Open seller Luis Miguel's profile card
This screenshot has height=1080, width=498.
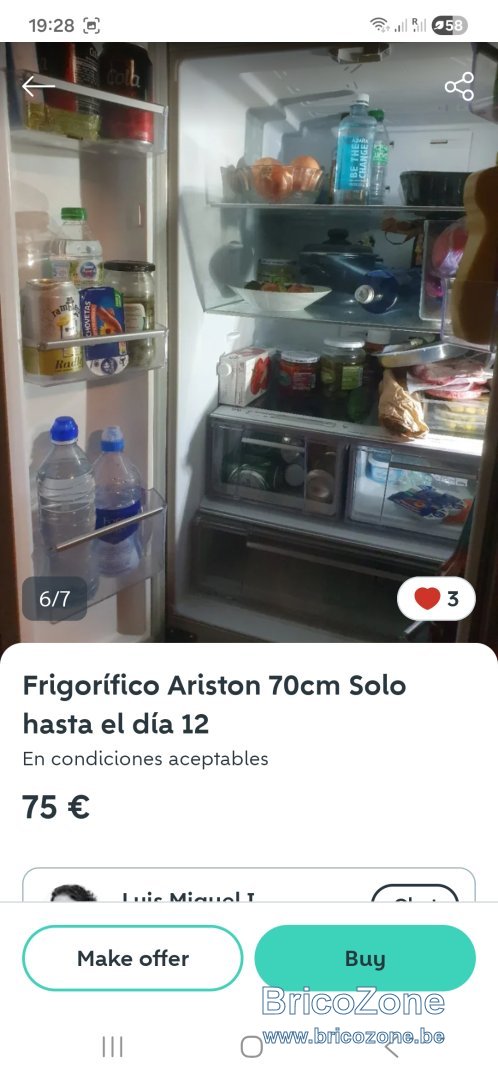coord(249,884)
